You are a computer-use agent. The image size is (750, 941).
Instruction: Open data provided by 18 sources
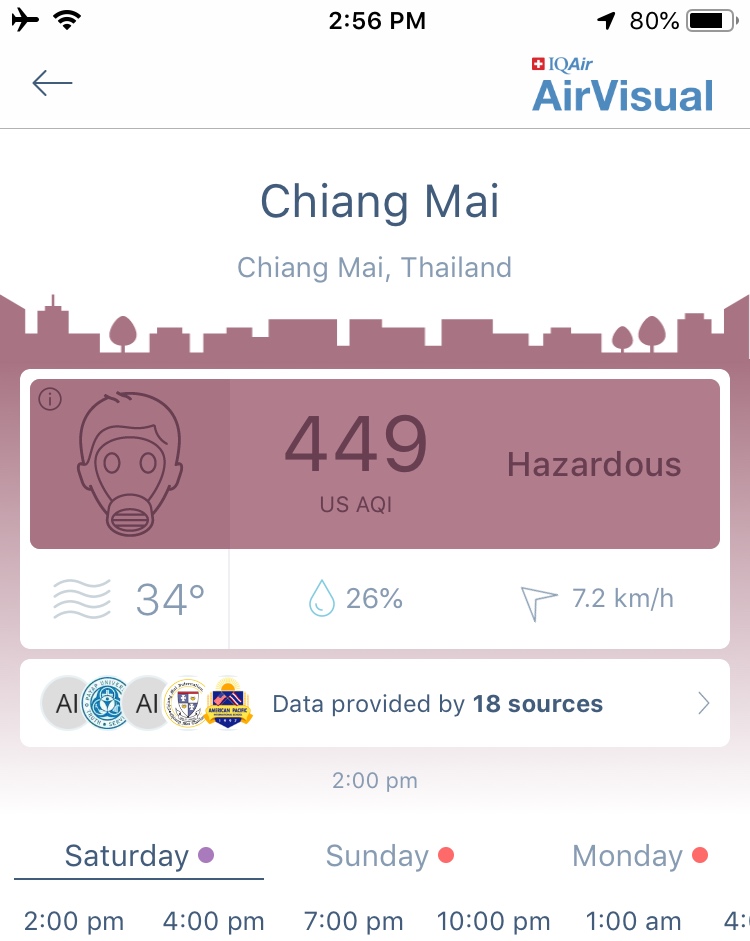point(375,703)
